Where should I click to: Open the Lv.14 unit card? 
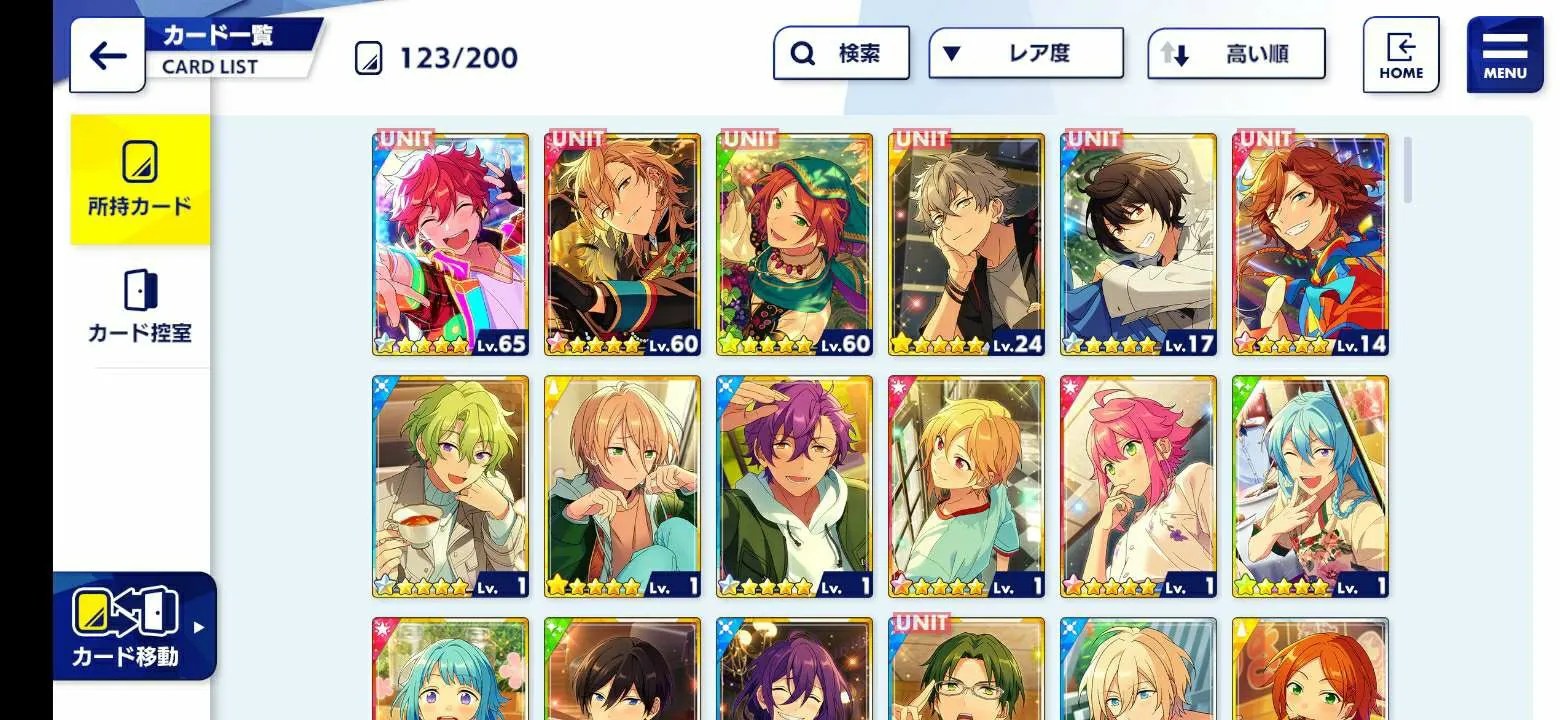point(1310,244)
